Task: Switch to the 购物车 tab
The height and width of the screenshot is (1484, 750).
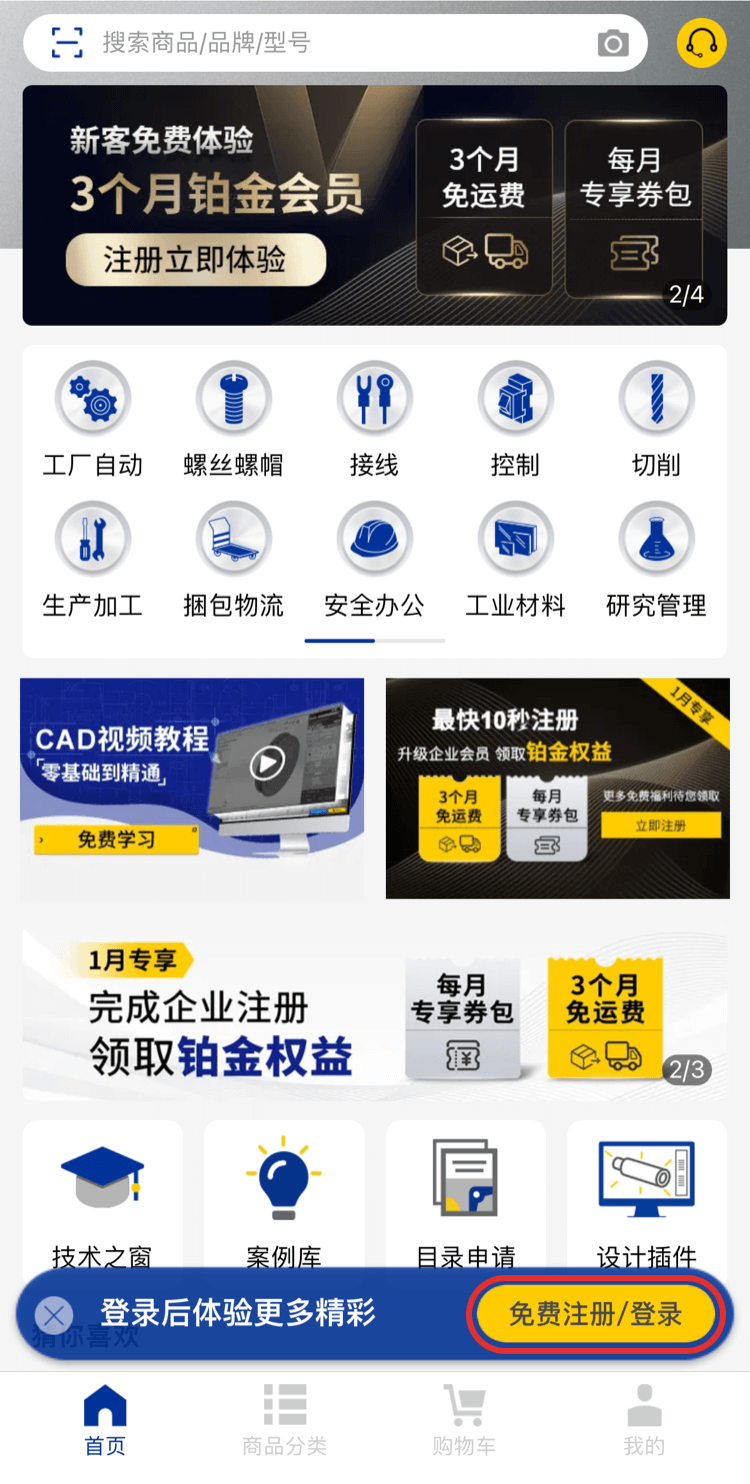Action: coord(464,1420)
